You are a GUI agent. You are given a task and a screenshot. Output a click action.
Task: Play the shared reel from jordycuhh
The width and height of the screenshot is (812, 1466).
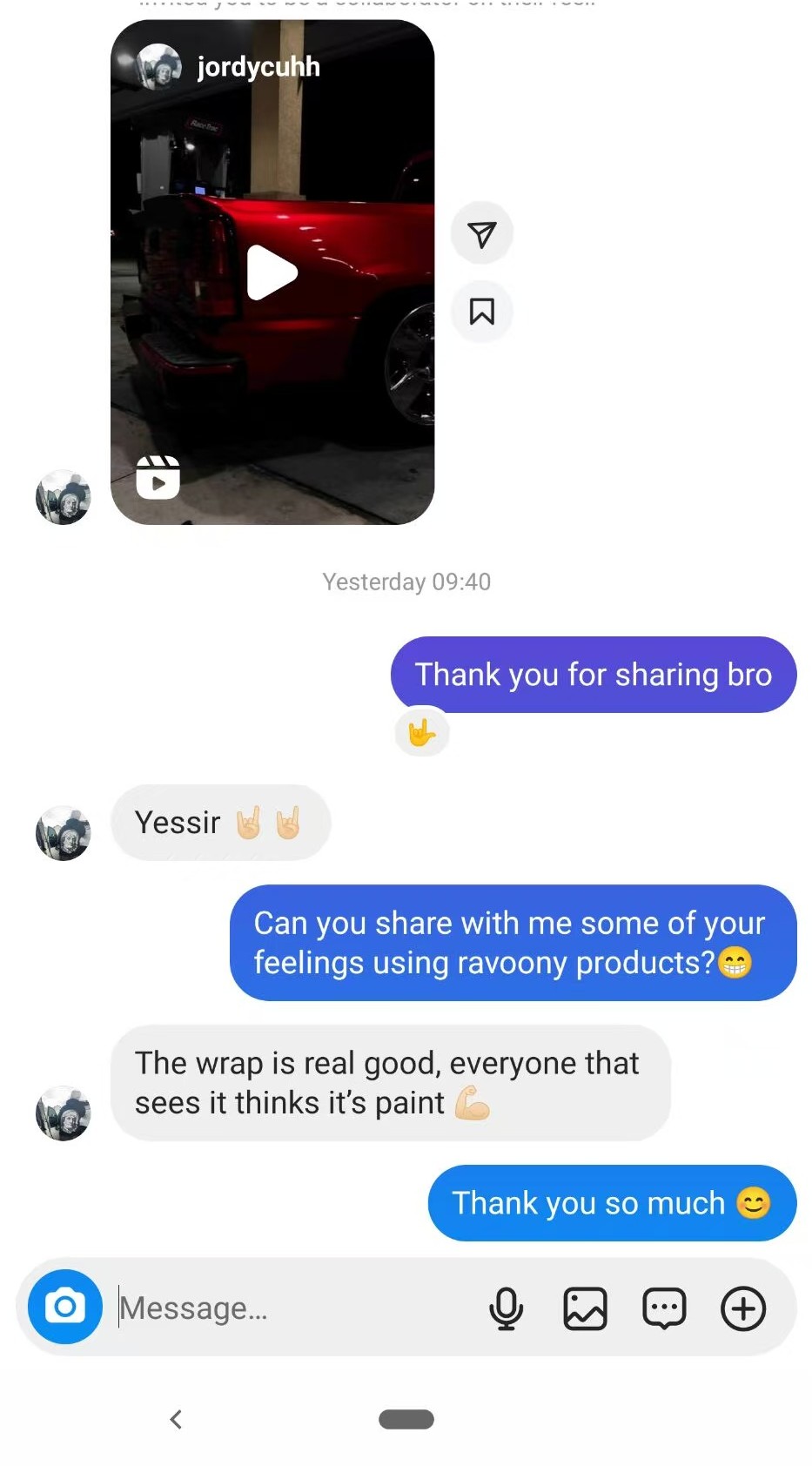(x=272, y=272)
